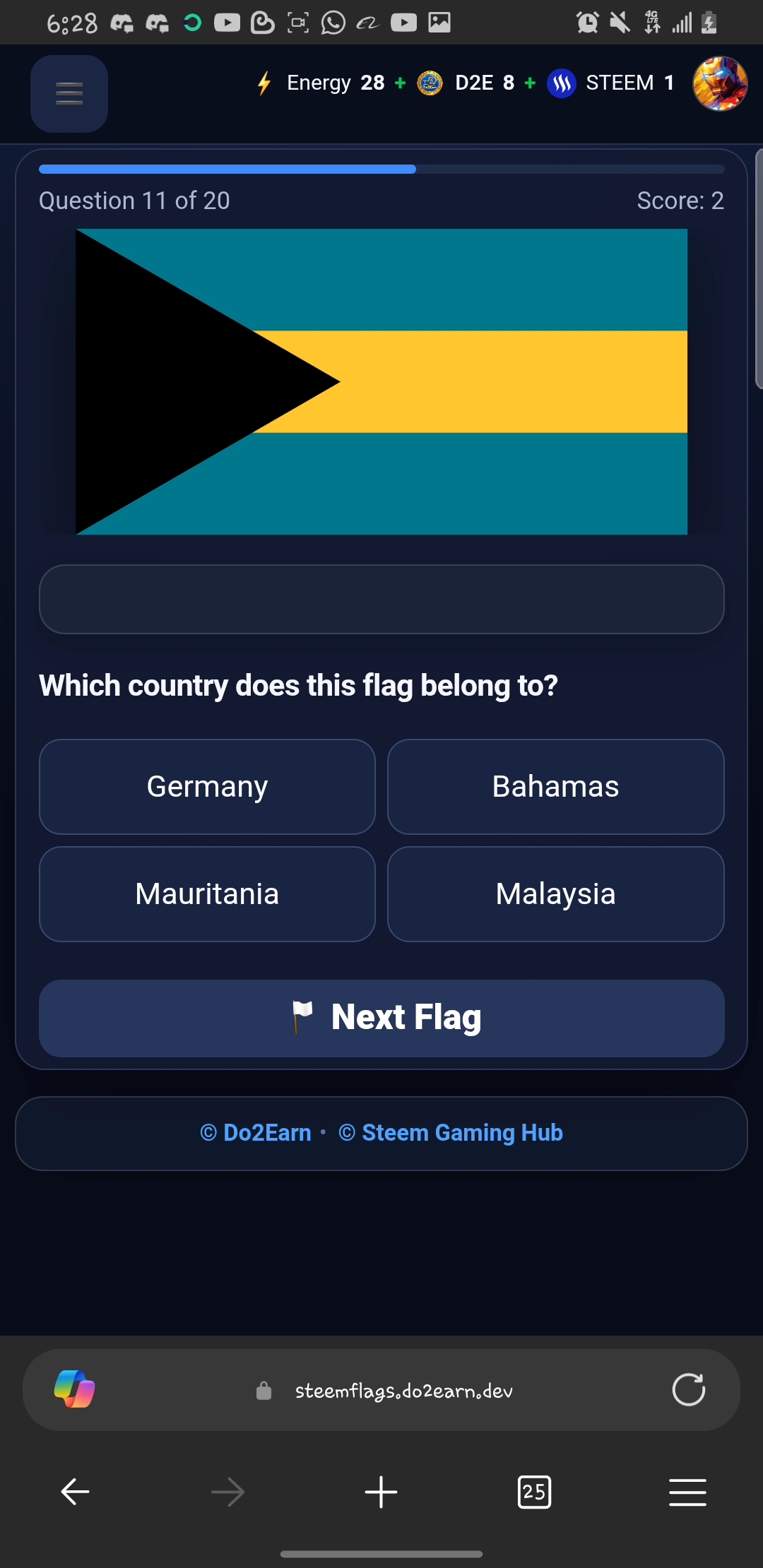Viewport: 763px width, 1568px height.
Task: View the 25 open tabs
Action: [x=534, y=1492]
